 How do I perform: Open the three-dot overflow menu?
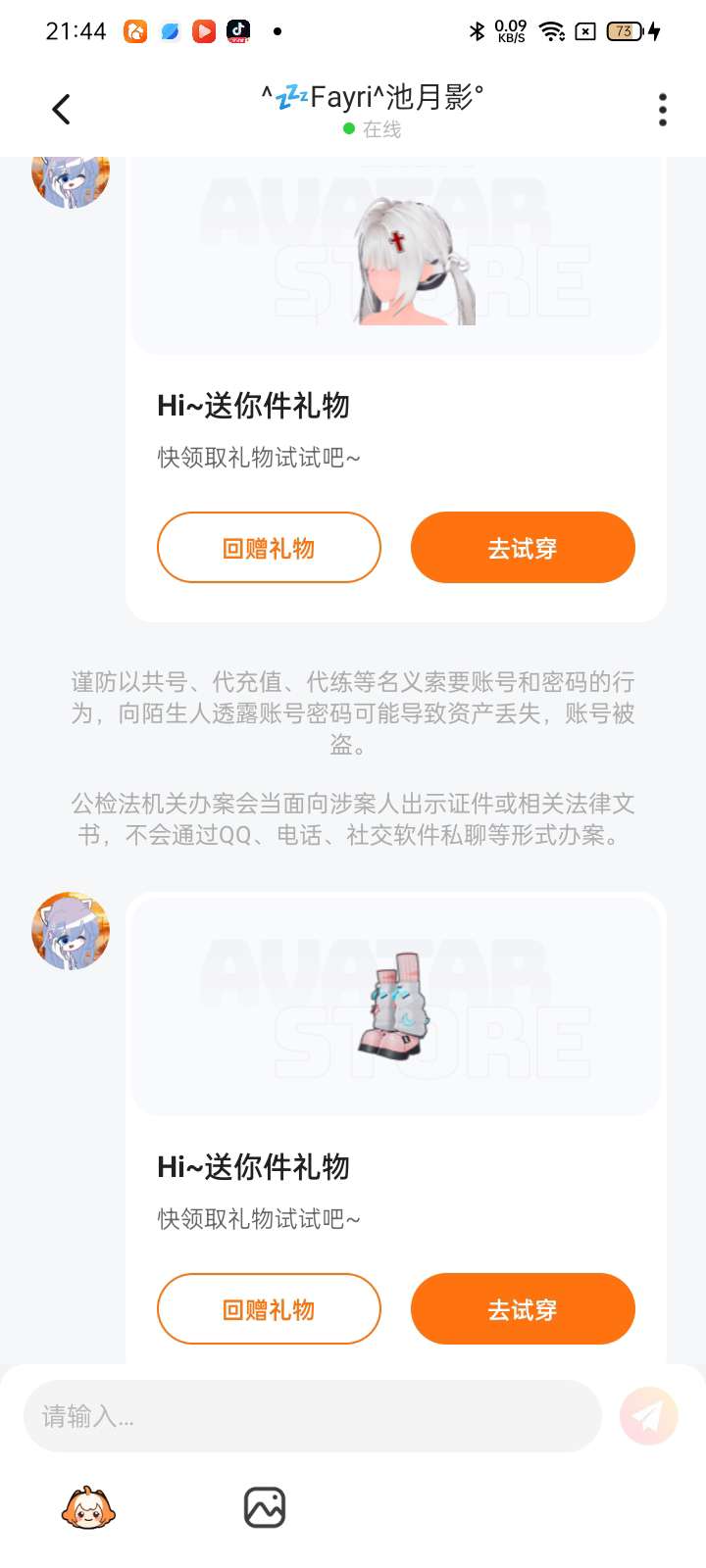pos(663,110)
